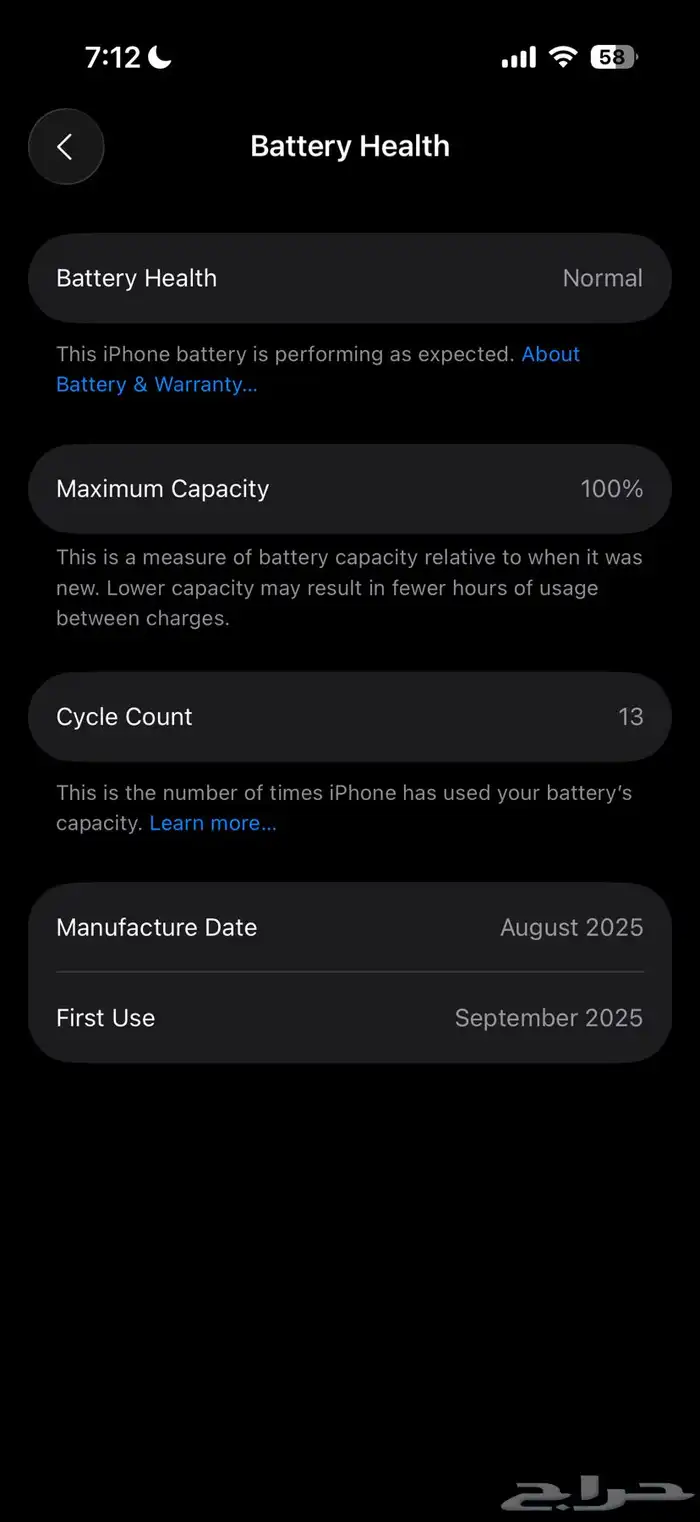Open the About Battery & Warranty link
This screenshot has width=700, height=1522.
point(156,384)
